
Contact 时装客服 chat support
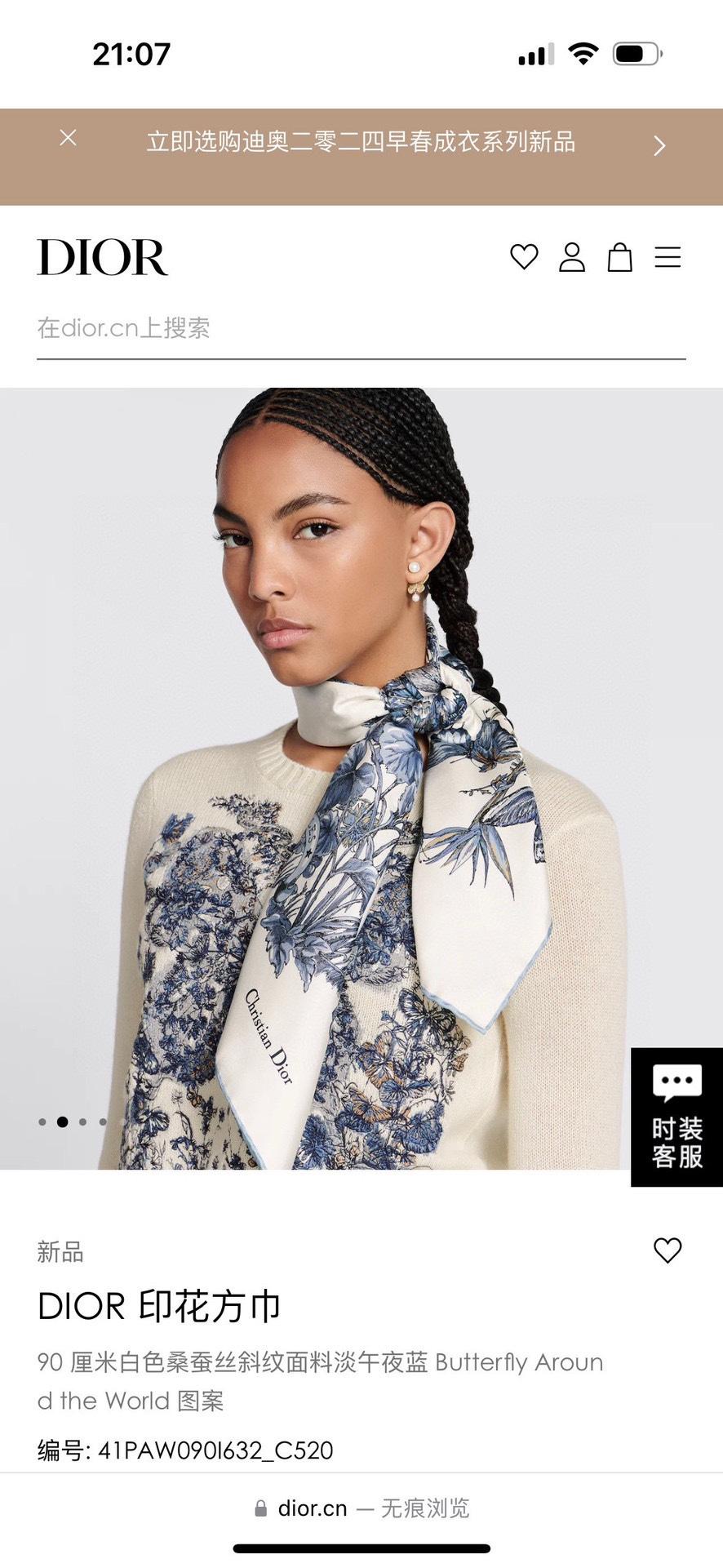(x=676, y=1117)
